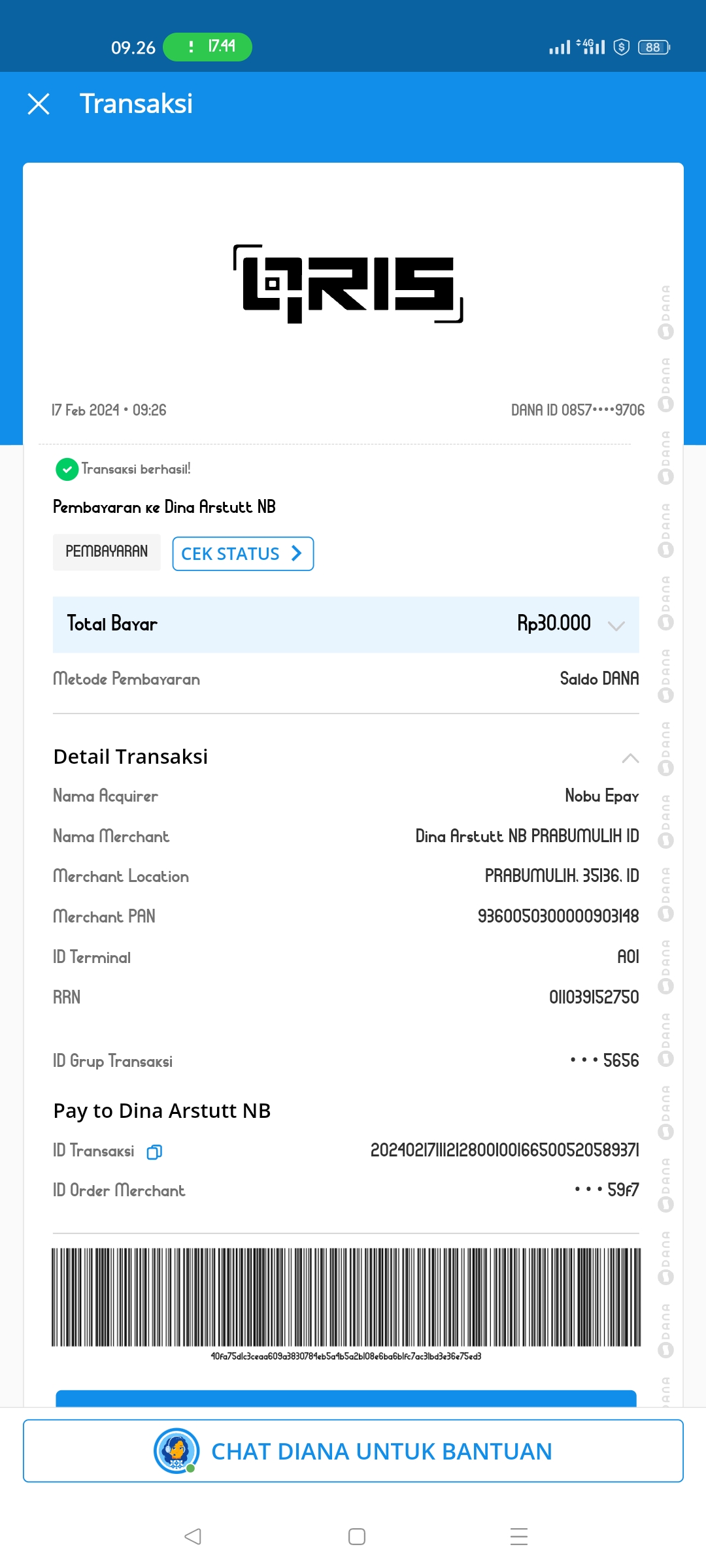Tap the CEK STATUS button

tap(243, 553)
